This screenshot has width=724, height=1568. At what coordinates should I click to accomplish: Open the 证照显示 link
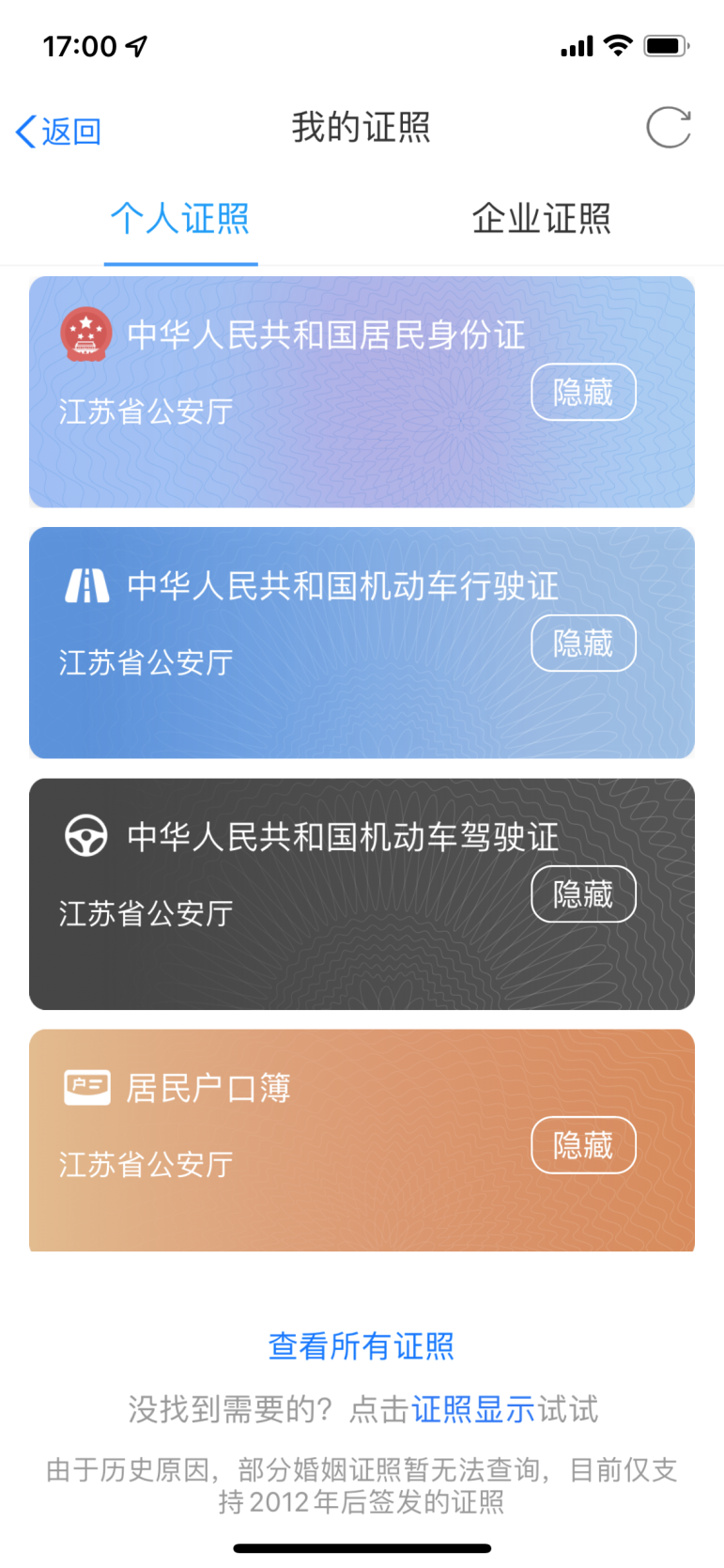[x=473, y=1409]
